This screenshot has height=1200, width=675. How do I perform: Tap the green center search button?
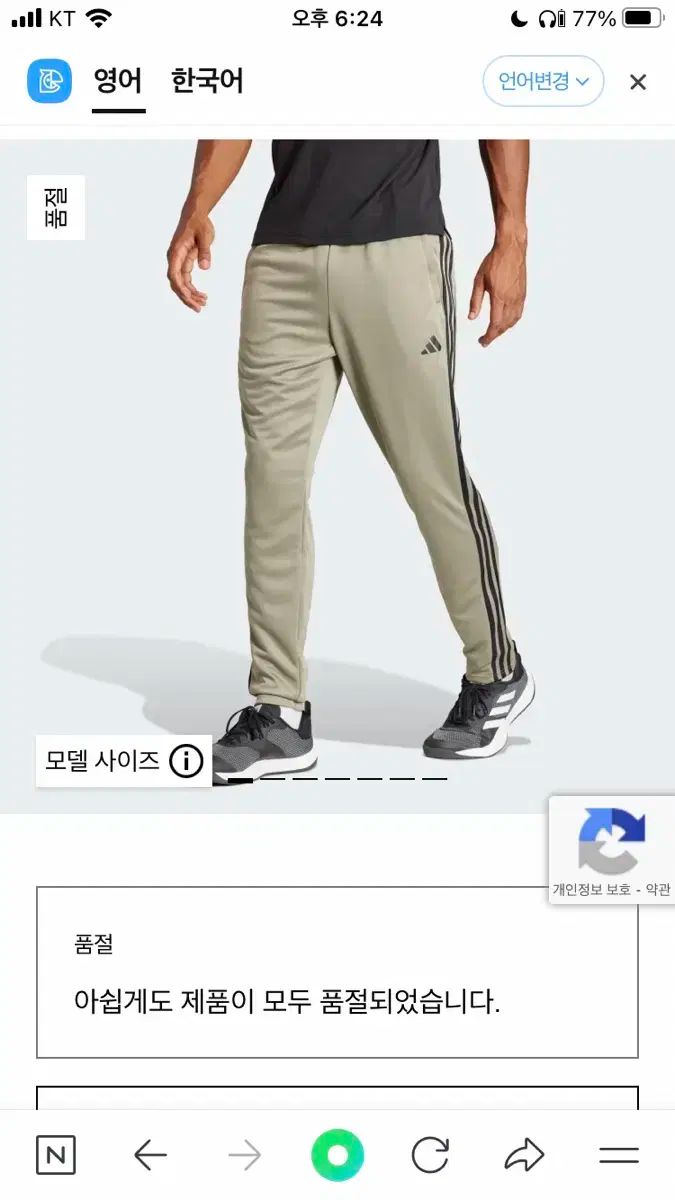tap(337, 1156)
